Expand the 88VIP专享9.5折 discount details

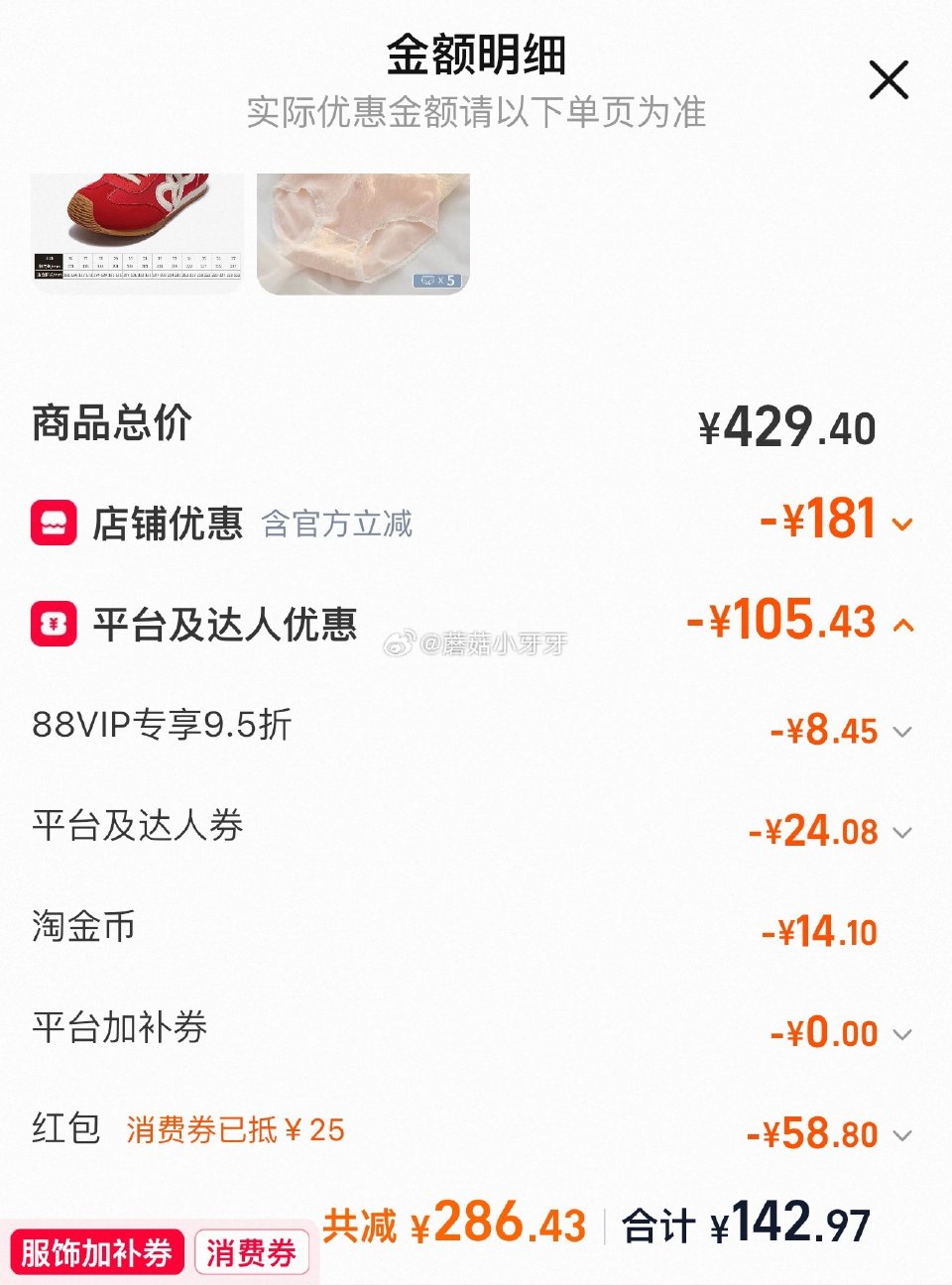click(x=901, y=731)
